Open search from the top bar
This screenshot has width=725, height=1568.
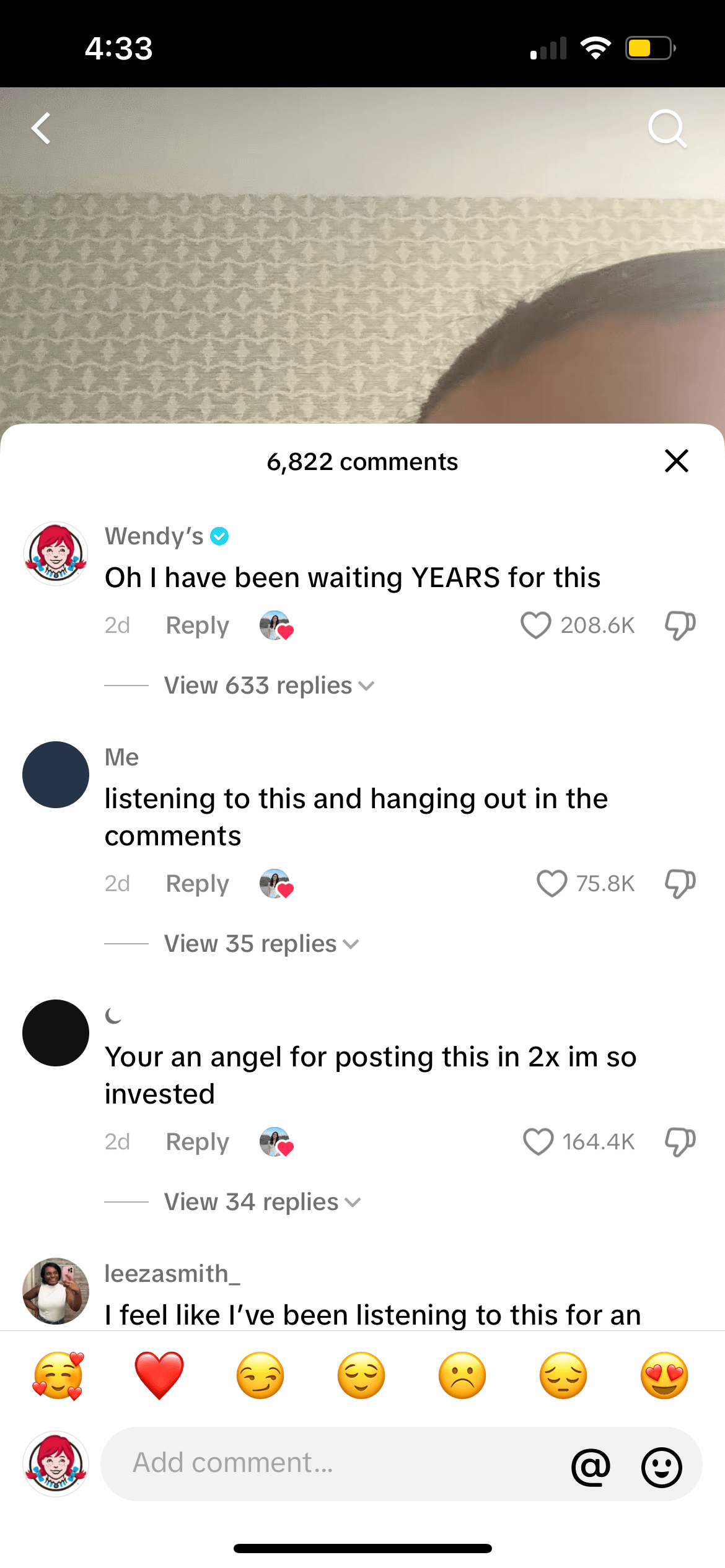coord(667,128)
